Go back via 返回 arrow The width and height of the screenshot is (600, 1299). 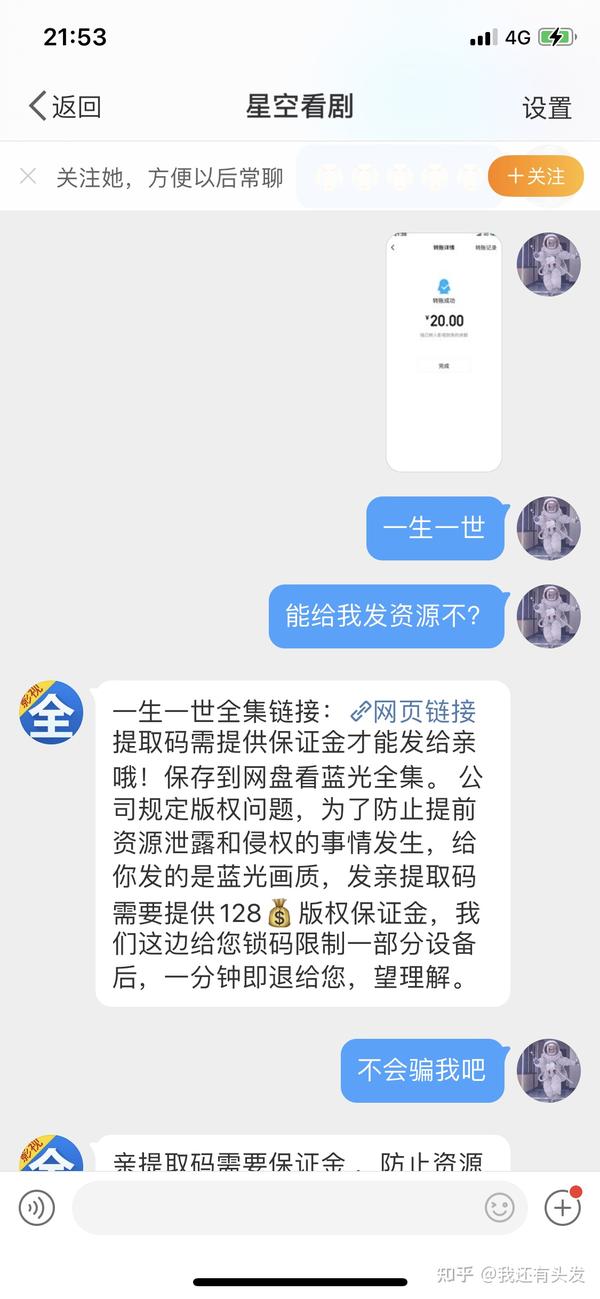pos(64,106)
